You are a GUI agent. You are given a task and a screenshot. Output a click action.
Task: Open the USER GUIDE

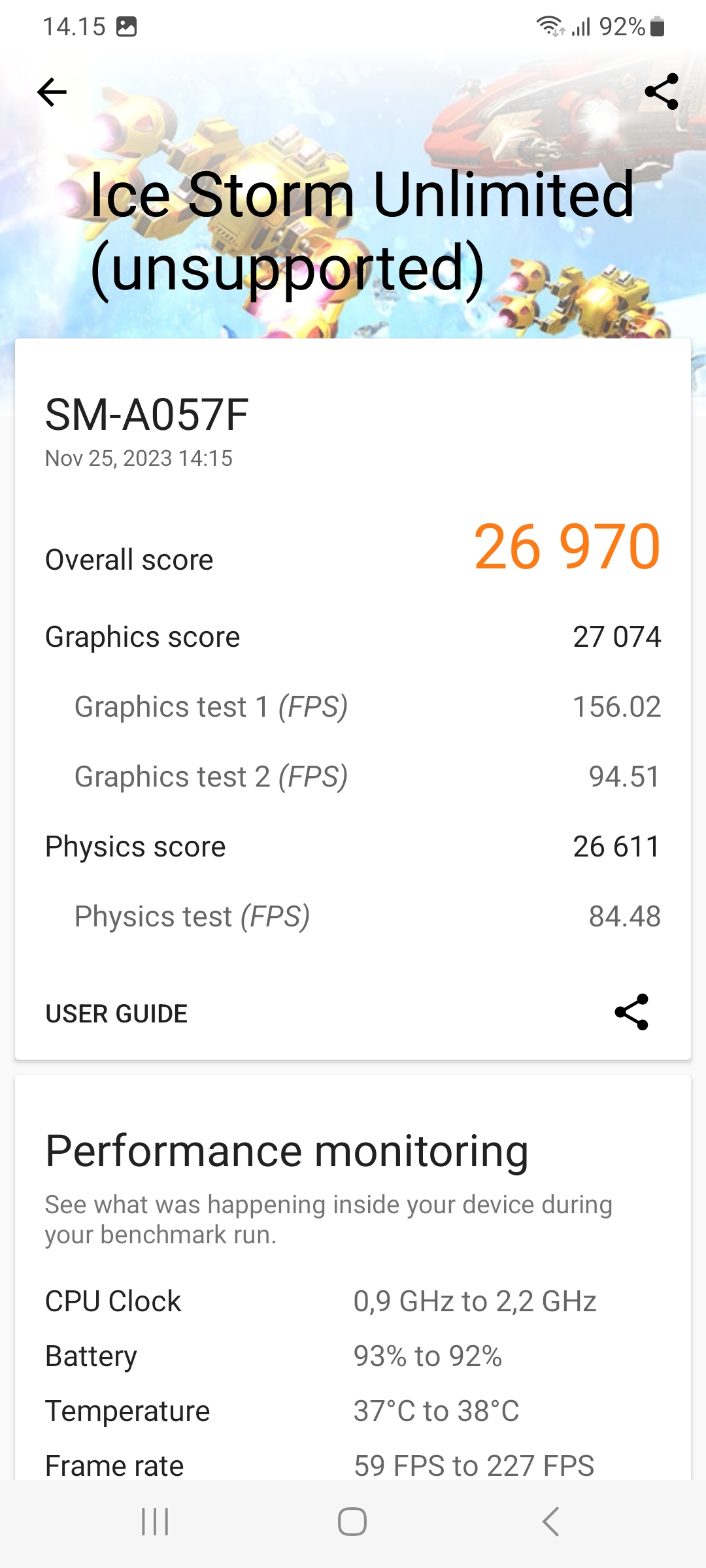(x=116, y=1013)
